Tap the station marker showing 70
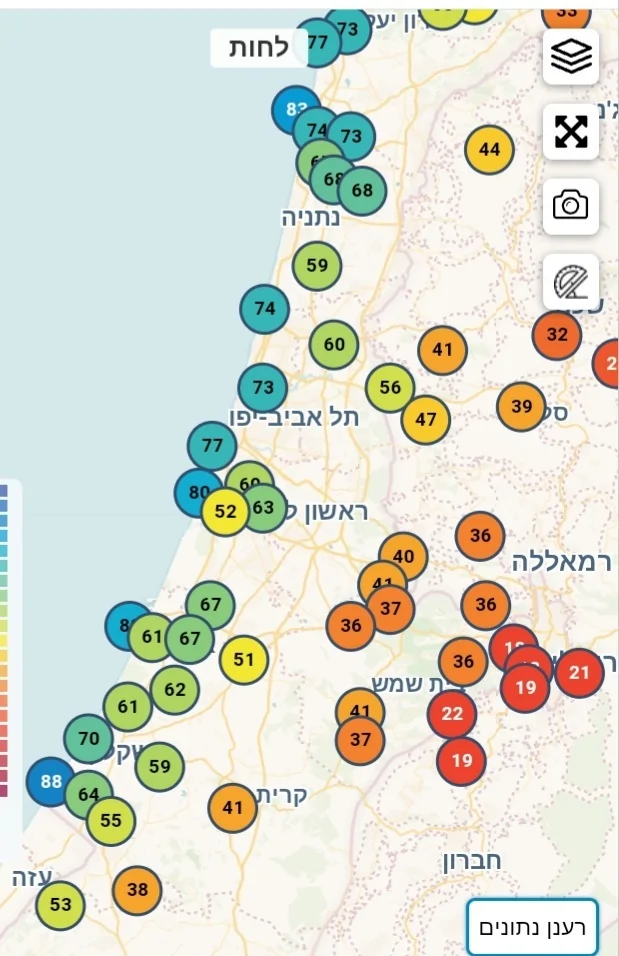Image resolution: width=619 pixels, height=956 pixels. tap(88, 739)
